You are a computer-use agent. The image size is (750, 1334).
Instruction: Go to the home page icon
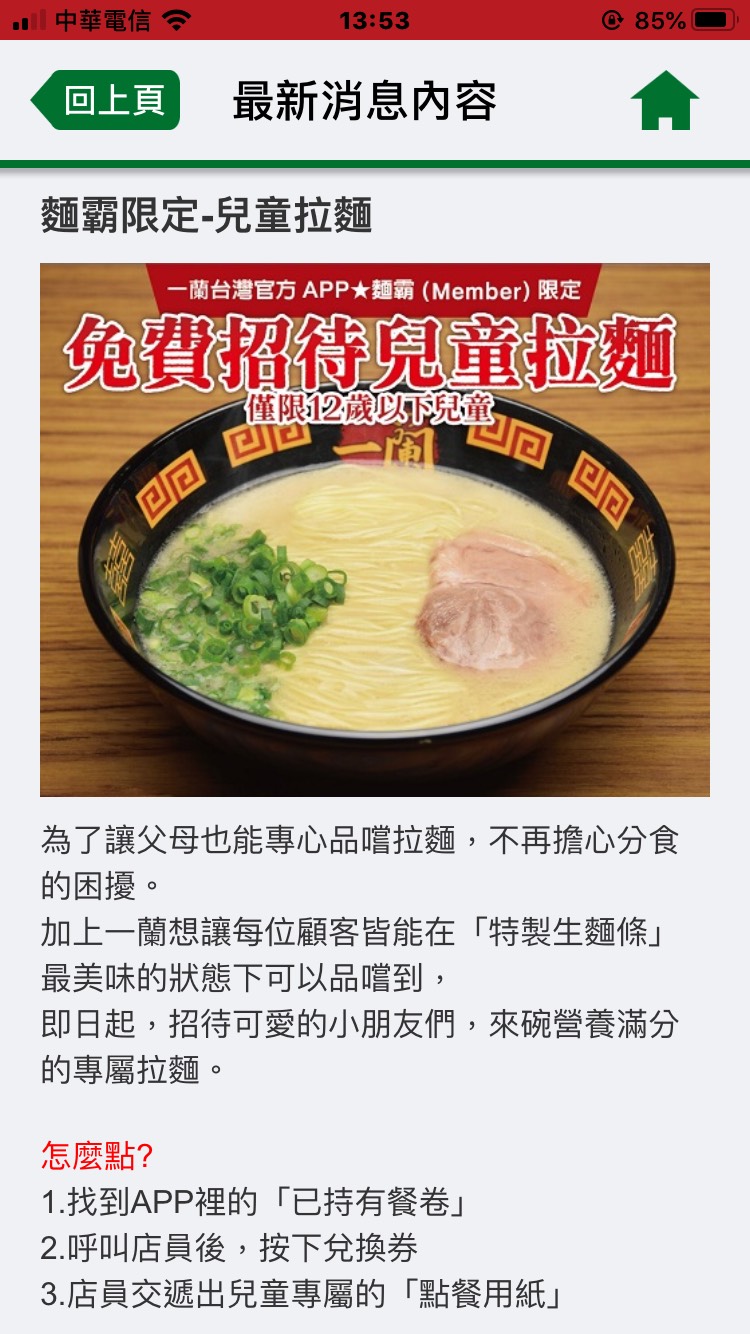664,101
